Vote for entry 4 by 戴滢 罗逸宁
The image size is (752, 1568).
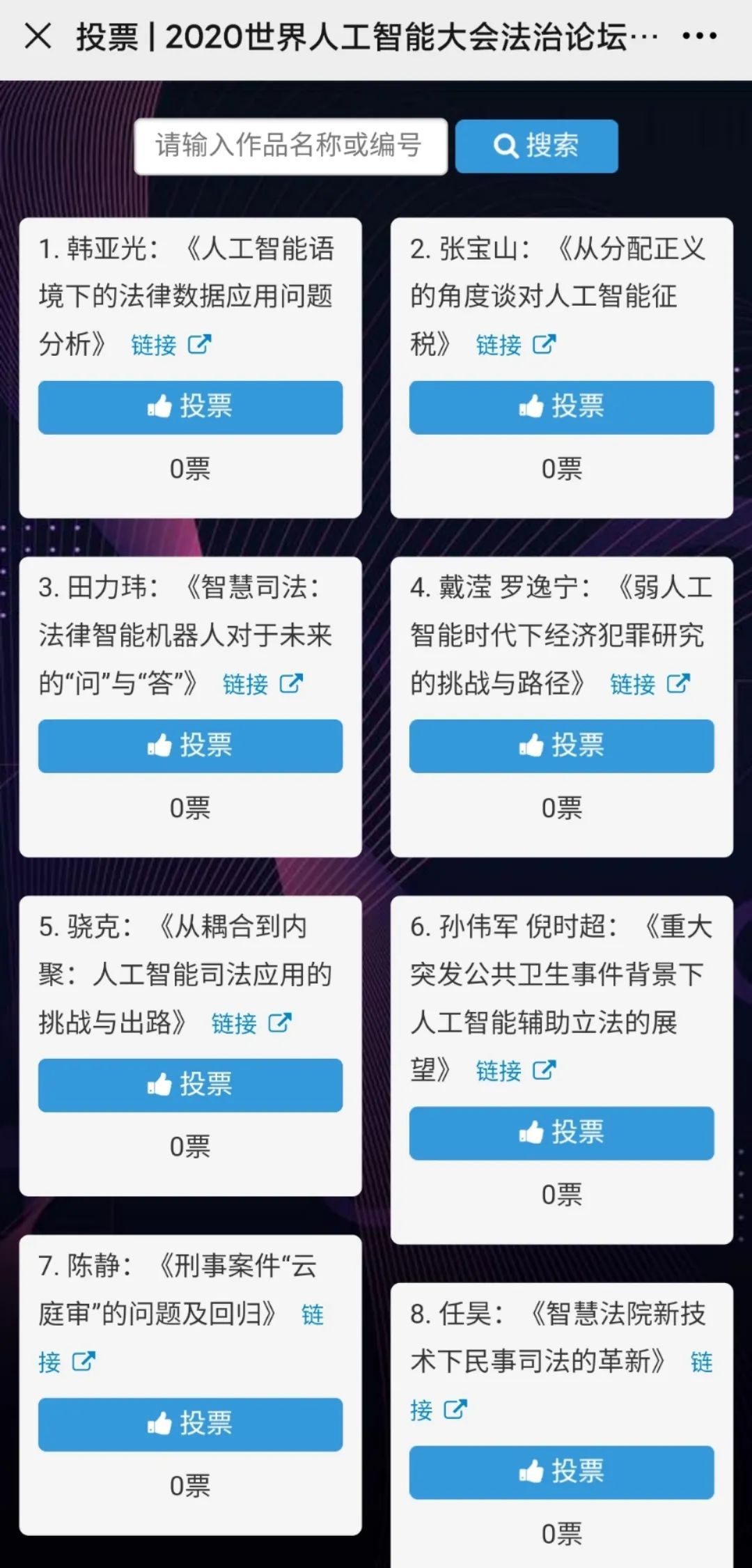561,746
